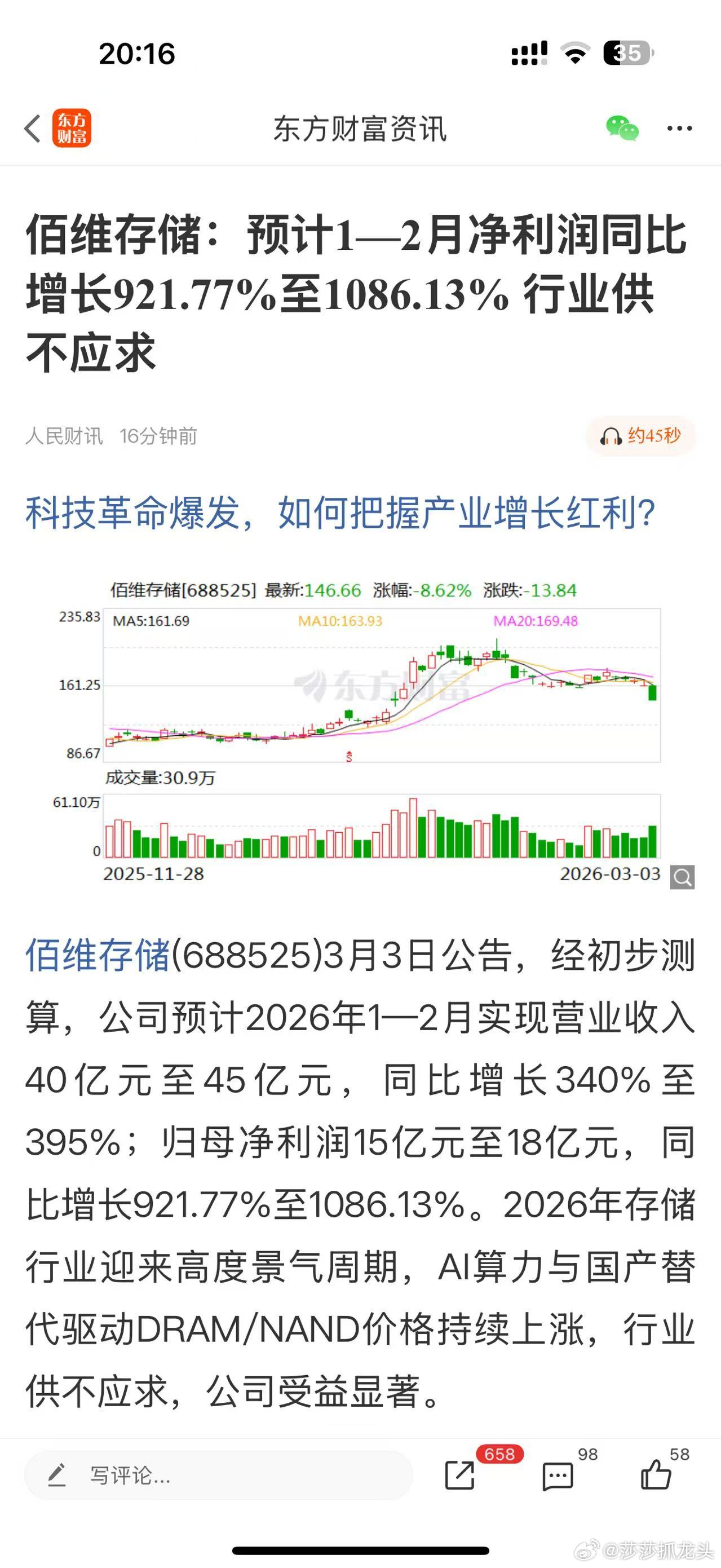
Task: Tap the 人民财讯 source name
Action: [x=66, y=435]
